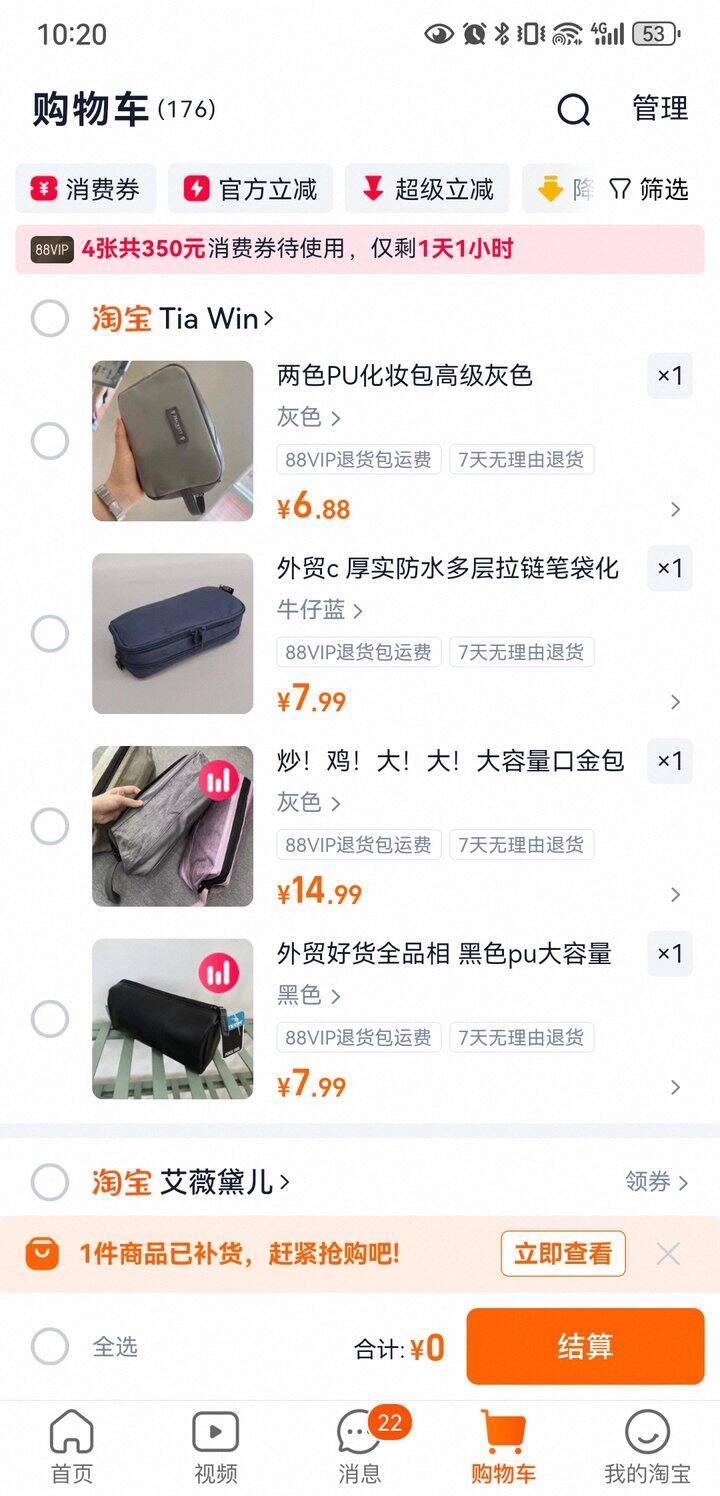Toggle the 全选 select-all checkbox
Image resolution: width=720 pixels, height=1496 pixels.
(50, 1347)
